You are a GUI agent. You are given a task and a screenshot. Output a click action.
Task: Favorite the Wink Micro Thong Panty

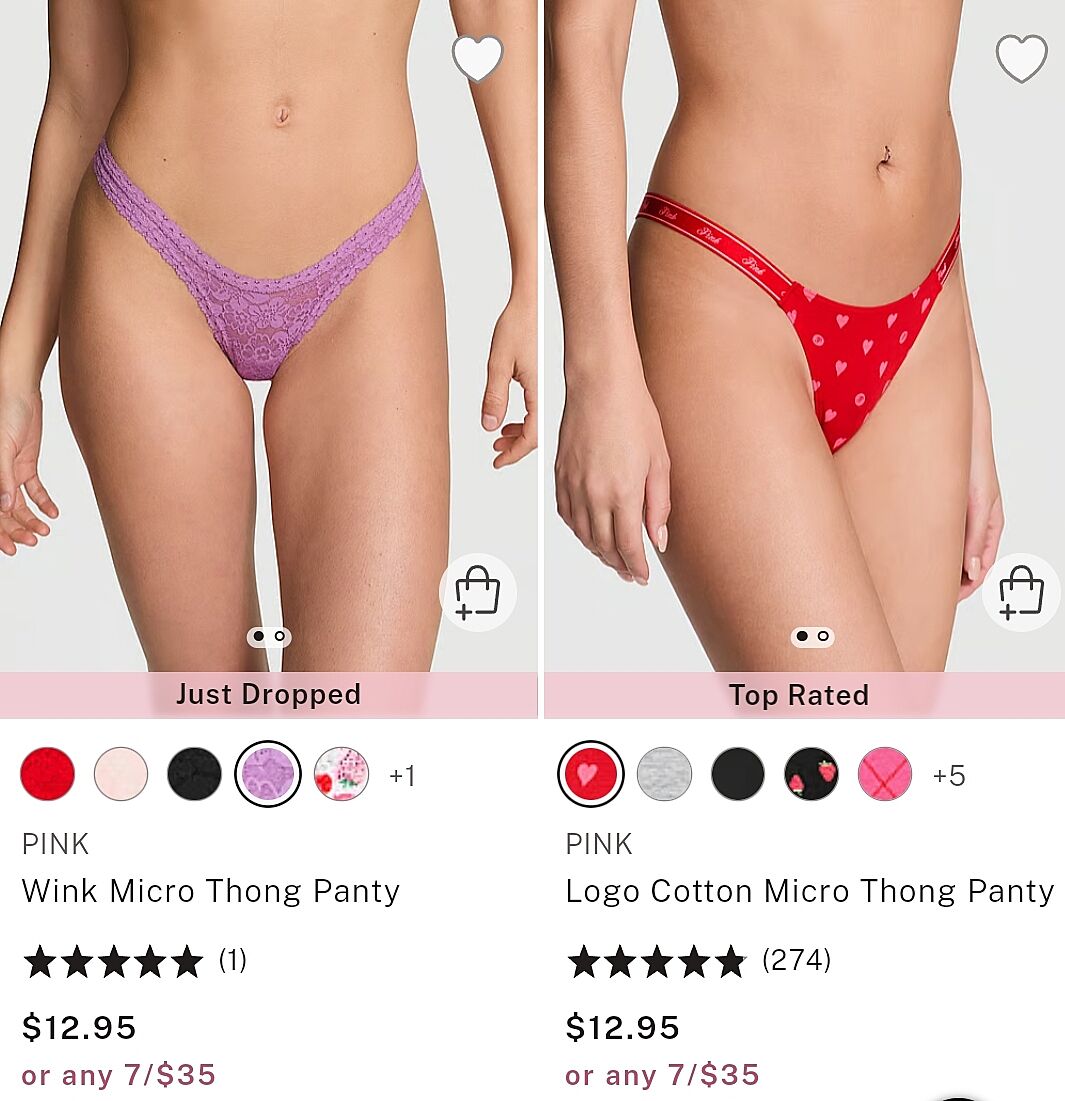(478, 58)
